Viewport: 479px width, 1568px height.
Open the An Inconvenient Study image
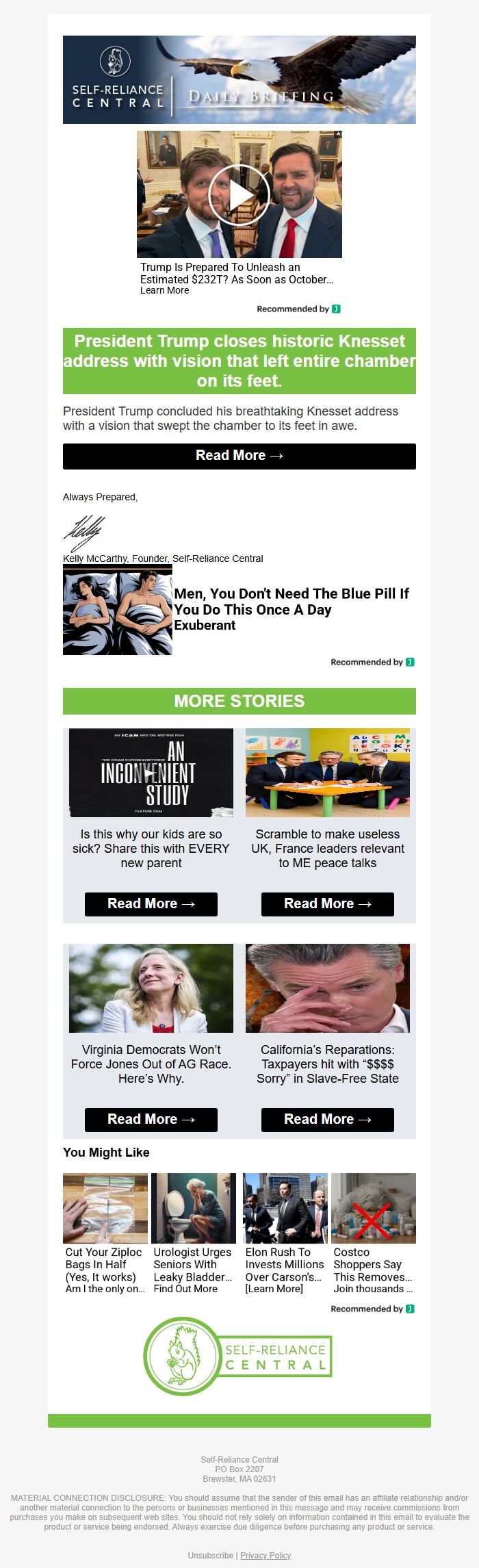[x=151, y=773]
